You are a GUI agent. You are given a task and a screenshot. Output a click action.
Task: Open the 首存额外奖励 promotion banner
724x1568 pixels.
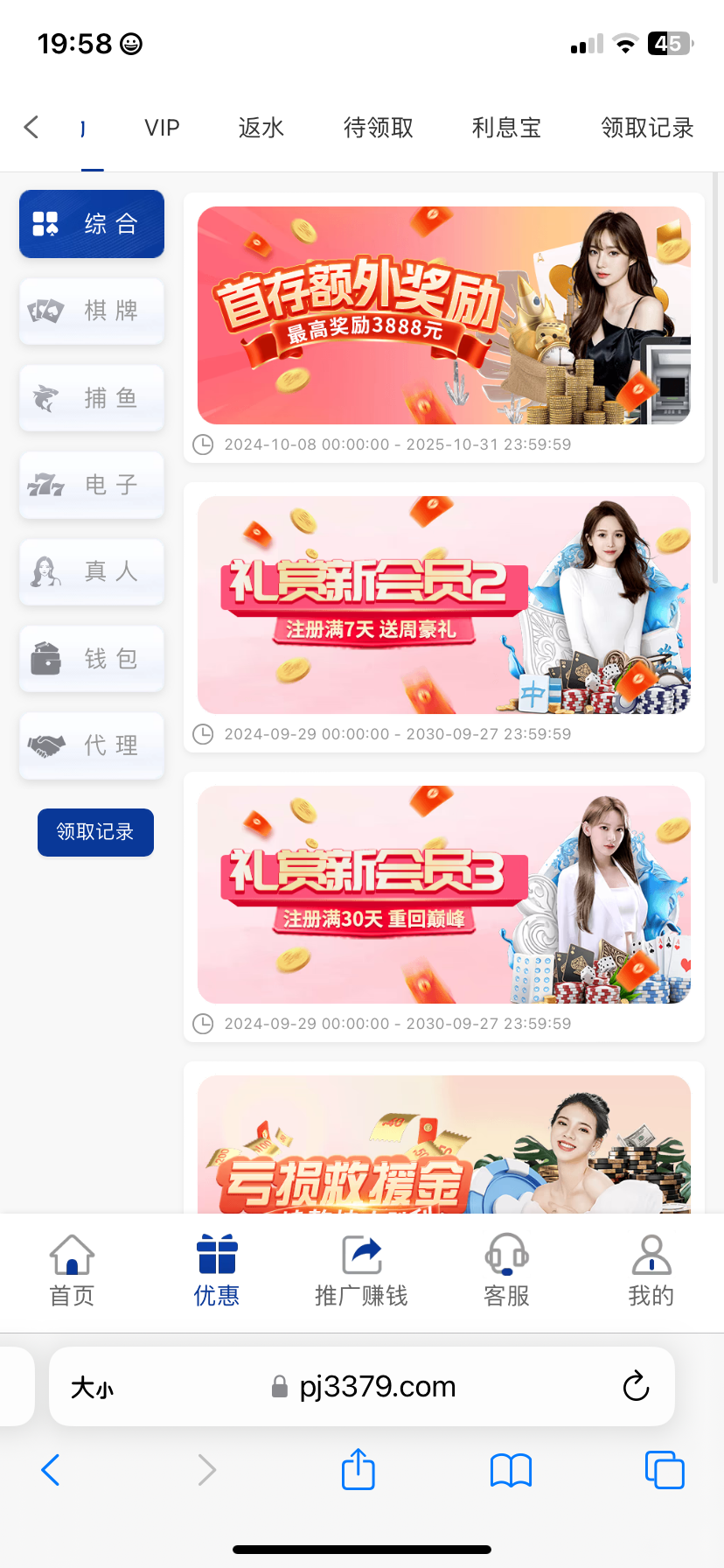(443, 316)
